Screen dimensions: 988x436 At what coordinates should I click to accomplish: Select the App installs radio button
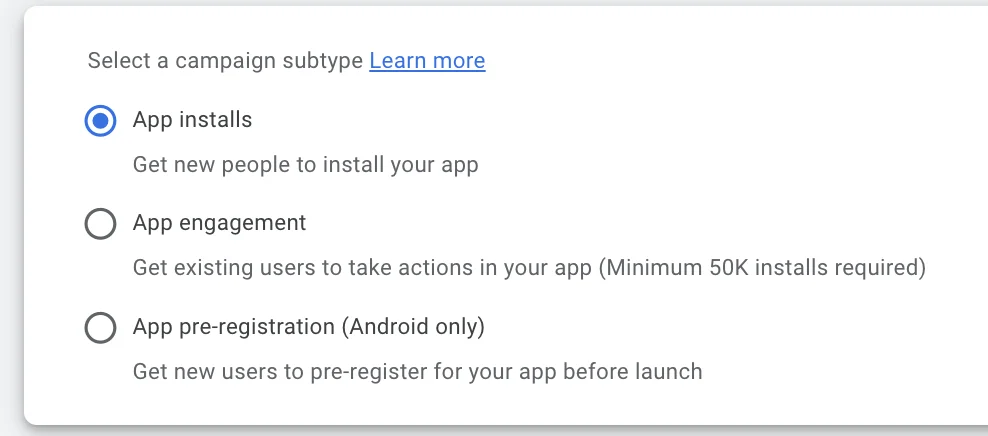(x=100, y=122)
